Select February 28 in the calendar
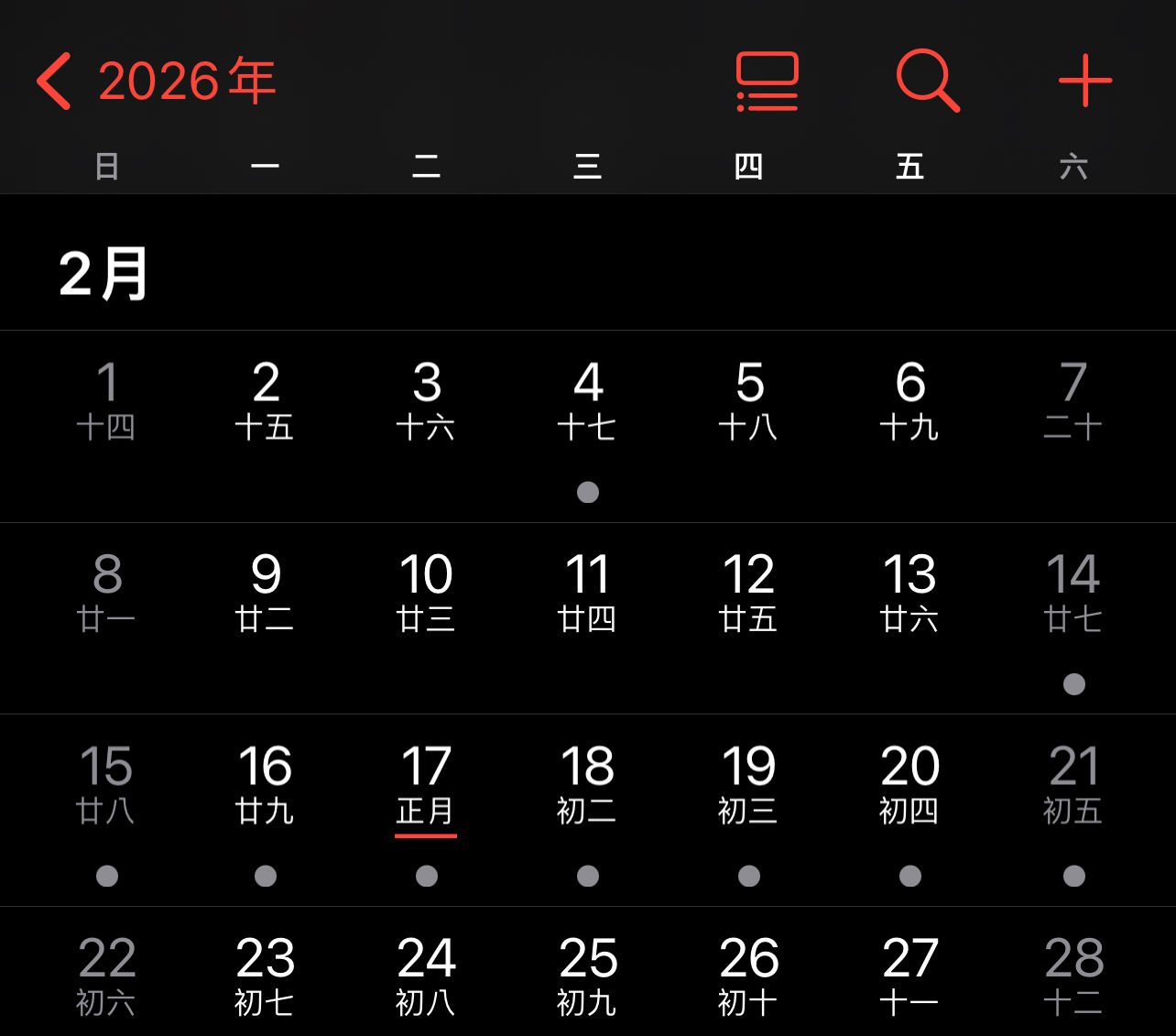The image size is (1176, 1036). 1073,976
